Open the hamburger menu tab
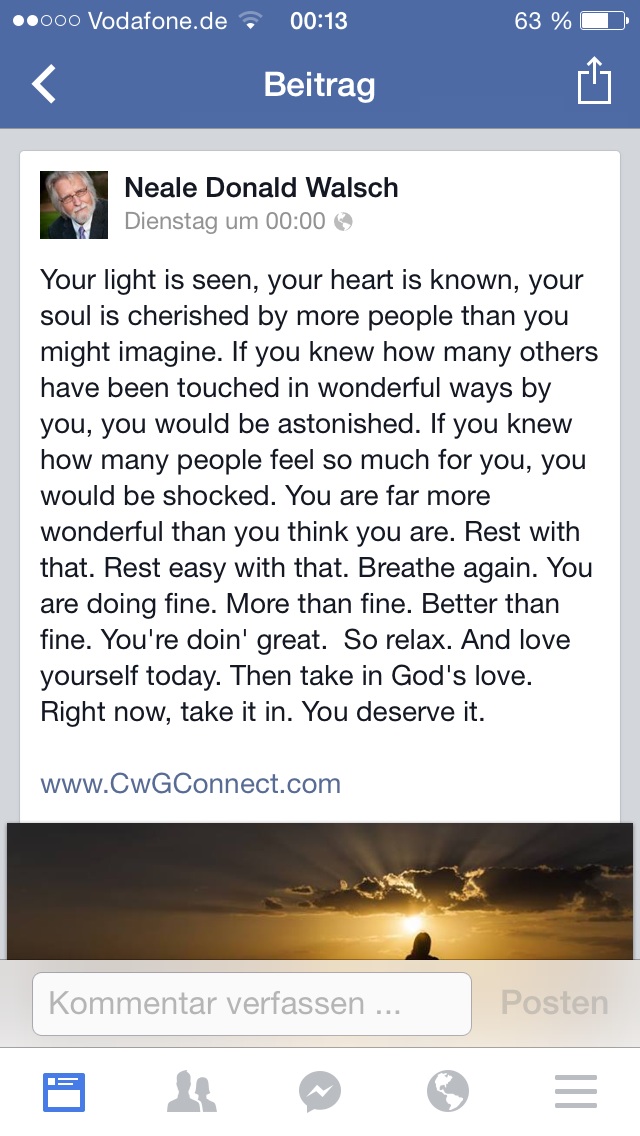This screenshot has width=640, height=1136. pyautogui.click(x=576, y=1092)
